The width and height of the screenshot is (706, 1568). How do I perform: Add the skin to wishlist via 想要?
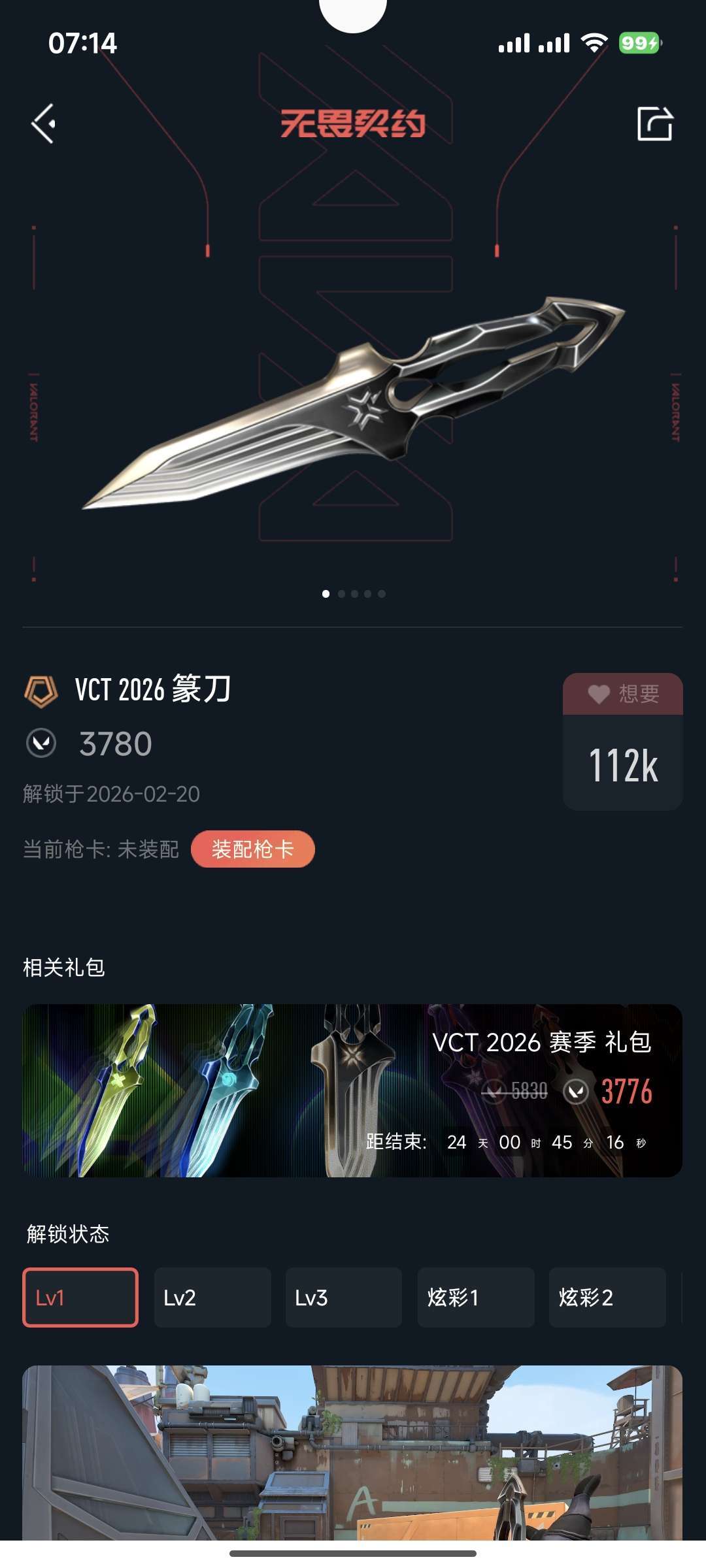point(622,694)
